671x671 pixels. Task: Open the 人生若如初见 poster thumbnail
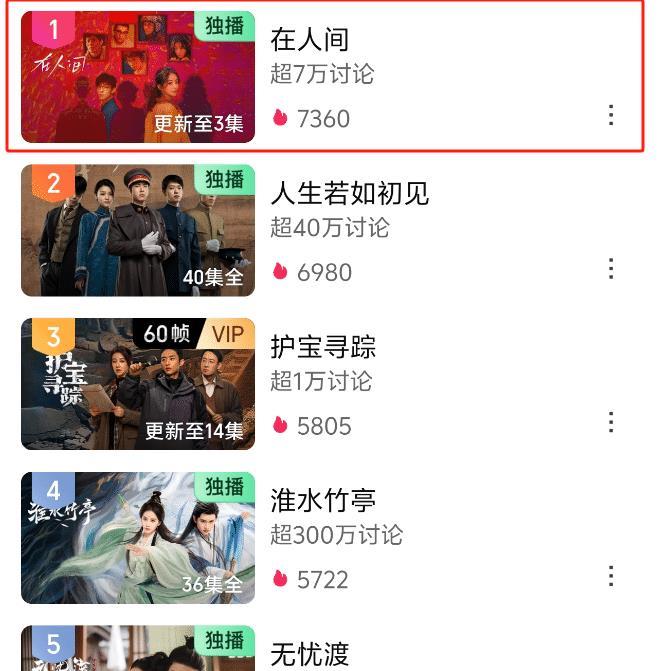(138, 231)
